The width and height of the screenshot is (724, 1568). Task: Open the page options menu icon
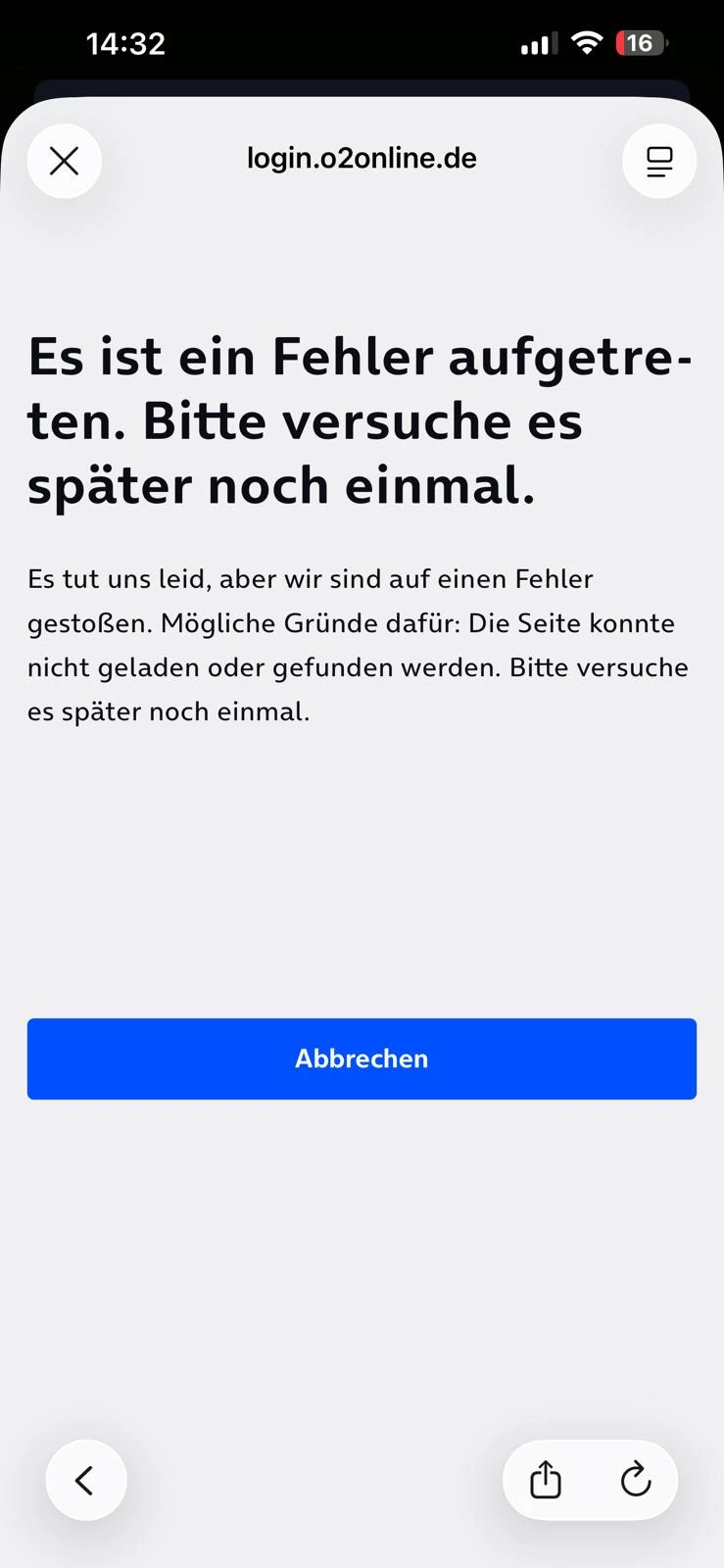coord(659,161)
